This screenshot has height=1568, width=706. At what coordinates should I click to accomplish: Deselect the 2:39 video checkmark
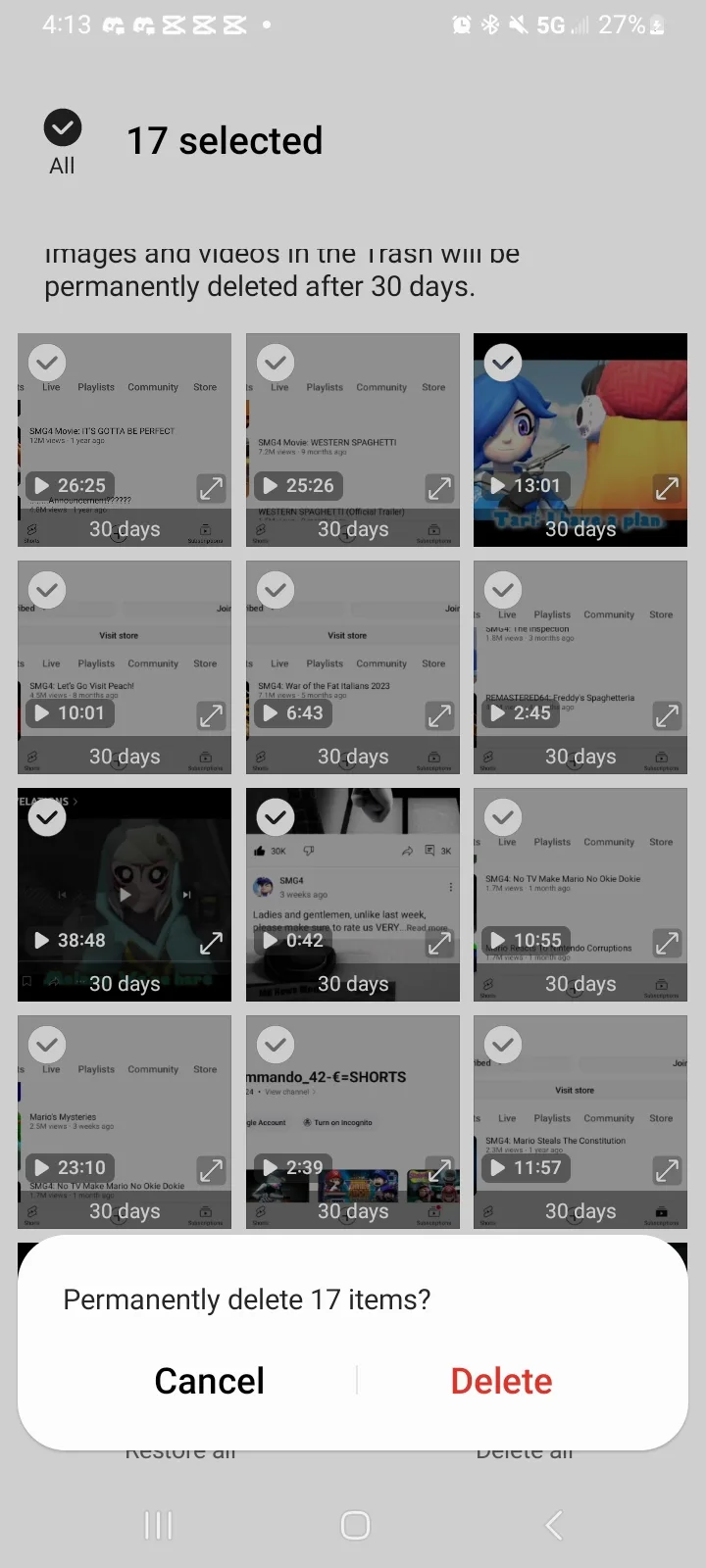[276, 1045]
